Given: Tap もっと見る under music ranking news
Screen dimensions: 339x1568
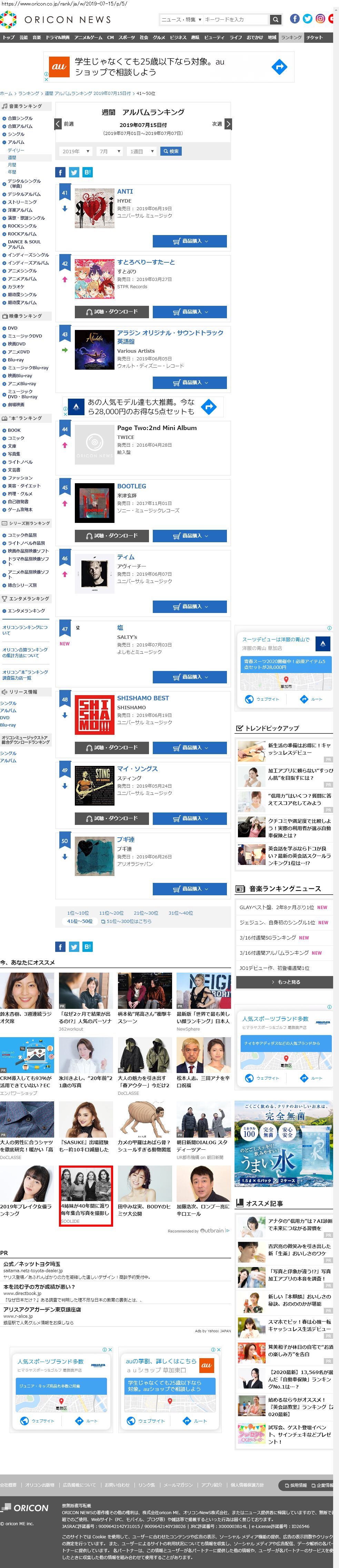Looking at the screenshot, I should [x=285, y=982].
